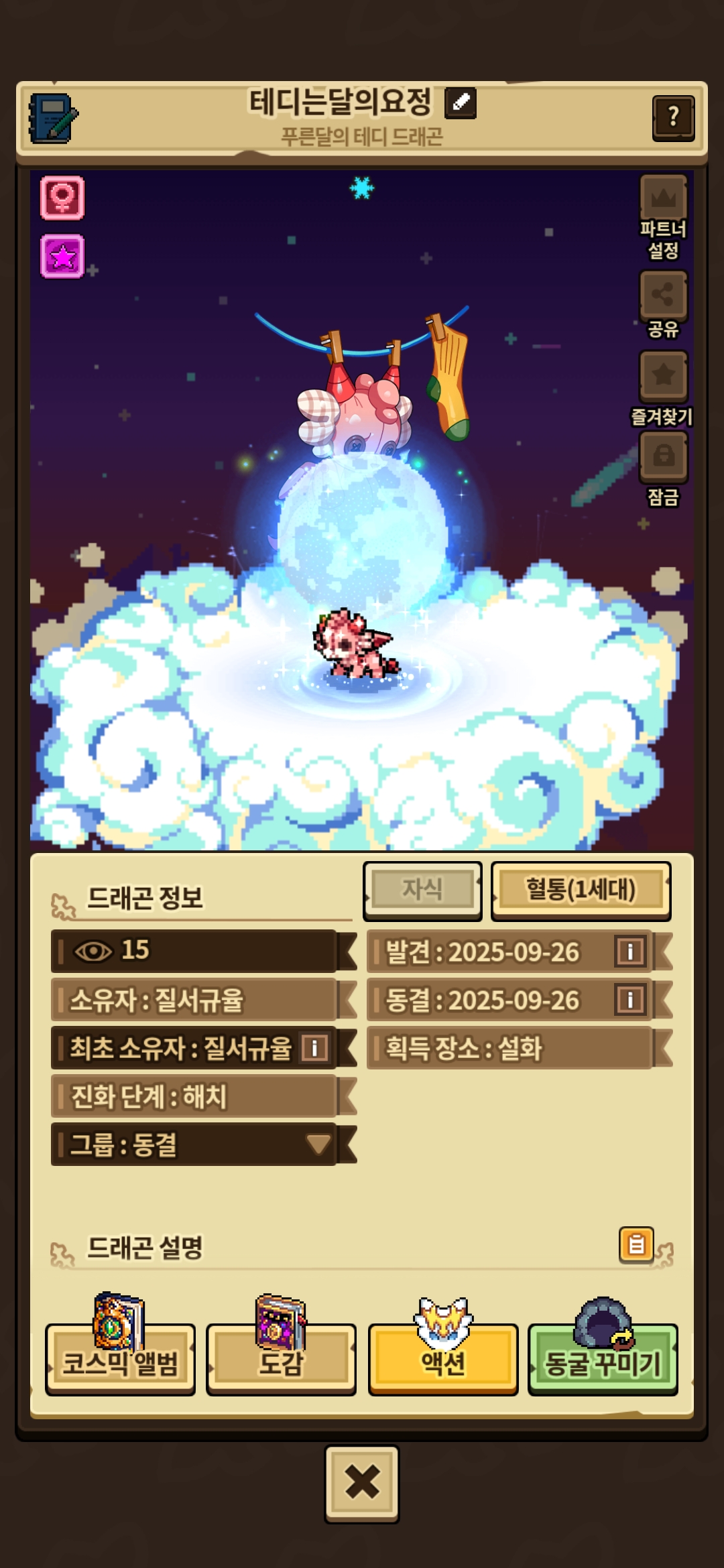724x1568 pixels.
Task: Tap the pink star trait badge
Action: (62, 256)
